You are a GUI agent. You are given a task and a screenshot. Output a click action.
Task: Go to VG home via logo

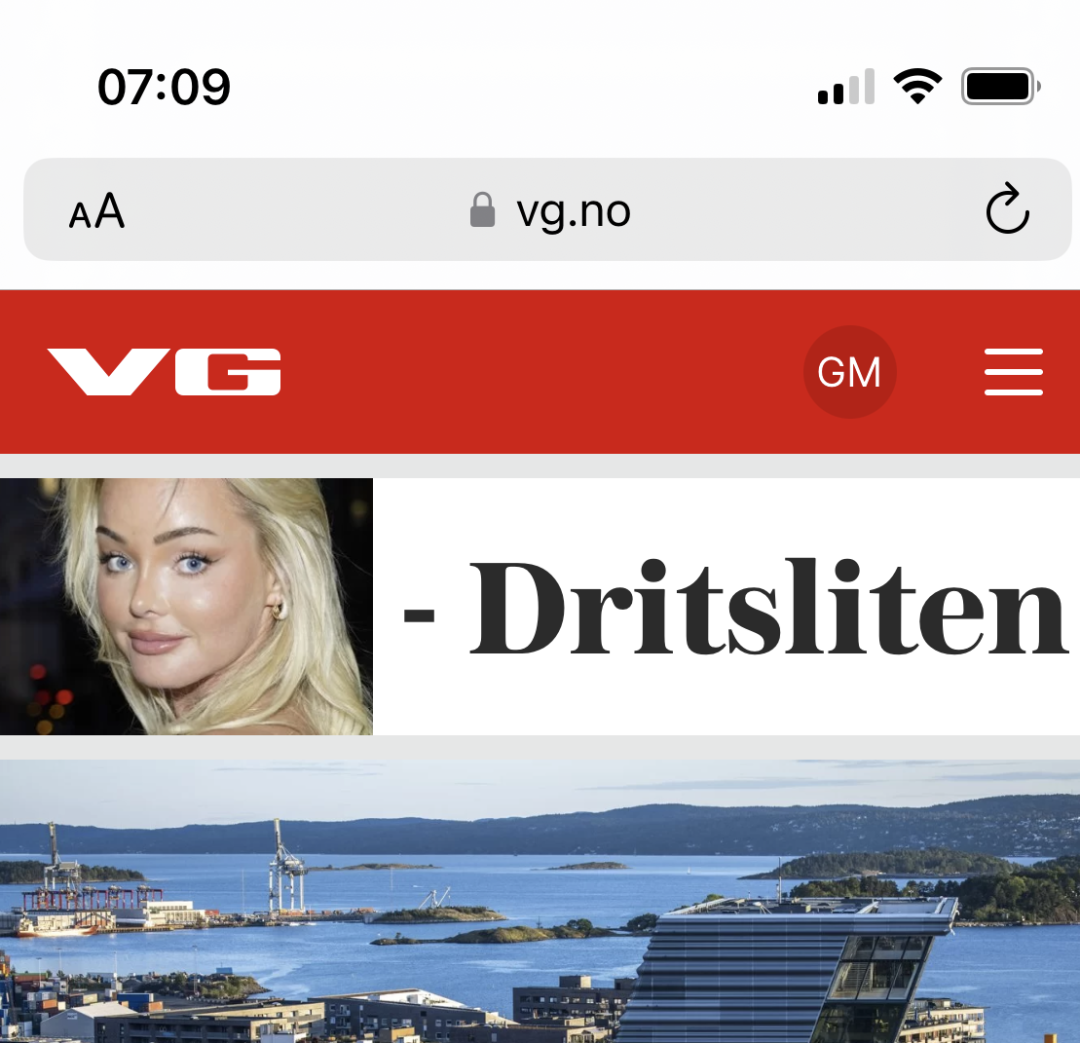[164, 372]
